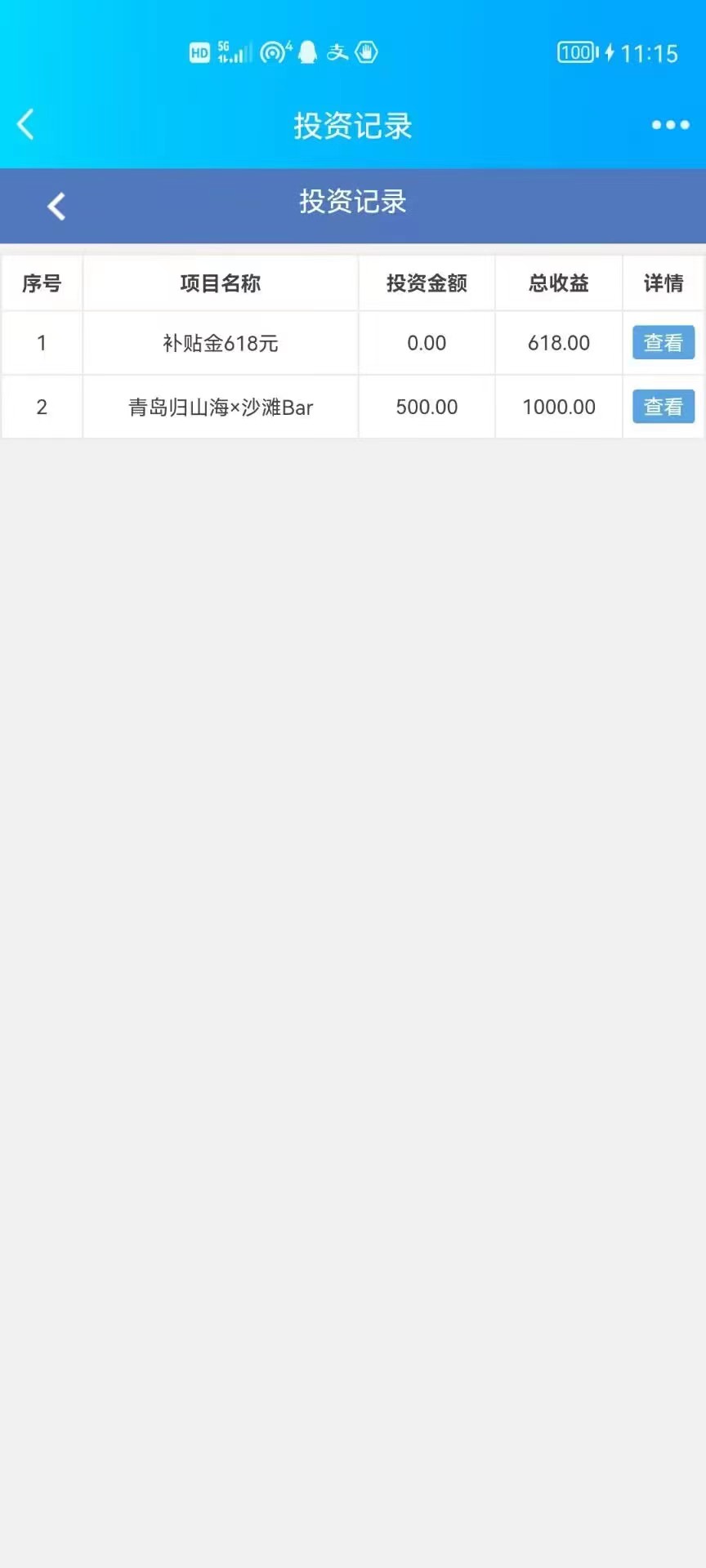Tap the back arrow in the top bar
This screenshot has height=1568, width=706.
26,125
